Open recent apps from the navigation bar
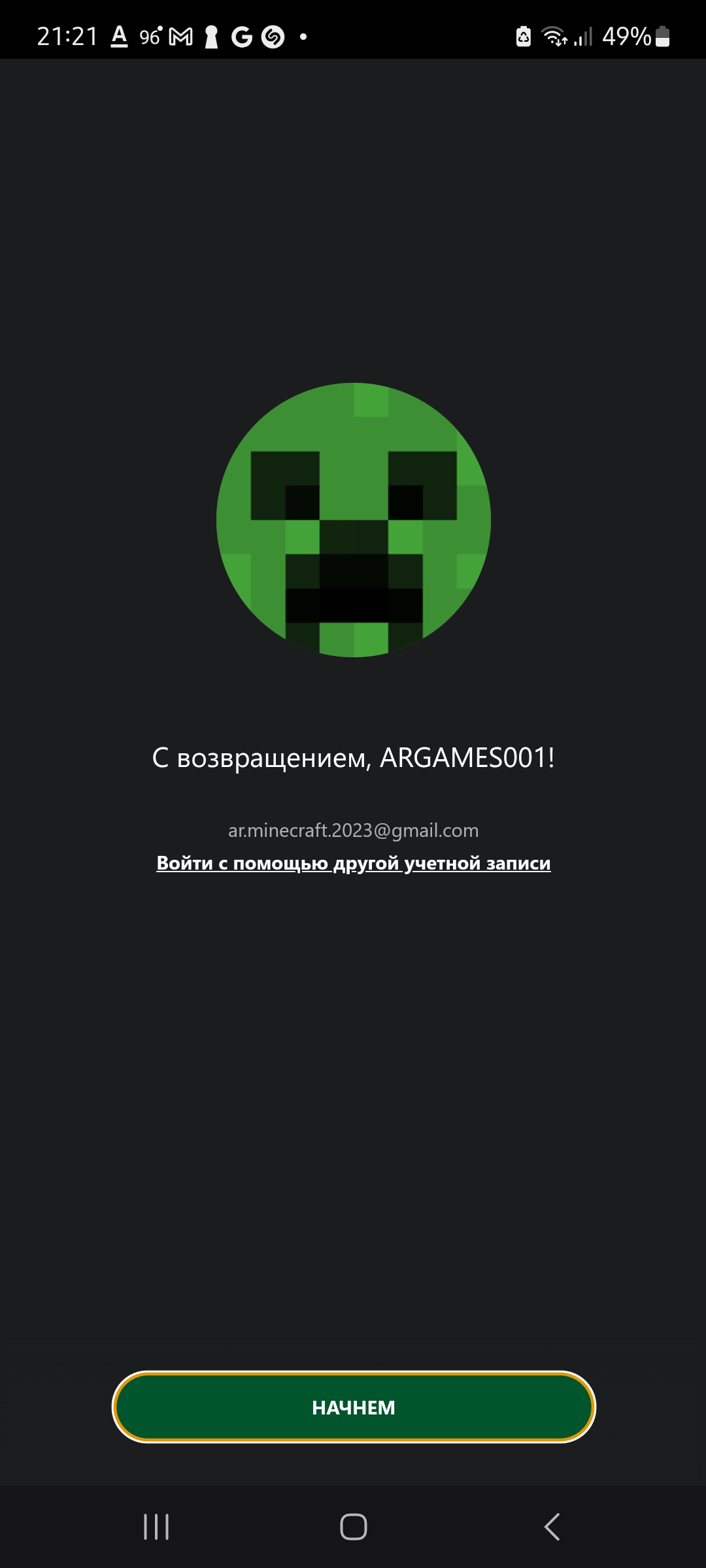The height and width of the screenshot is (1568, 706). coord(156,1527)
